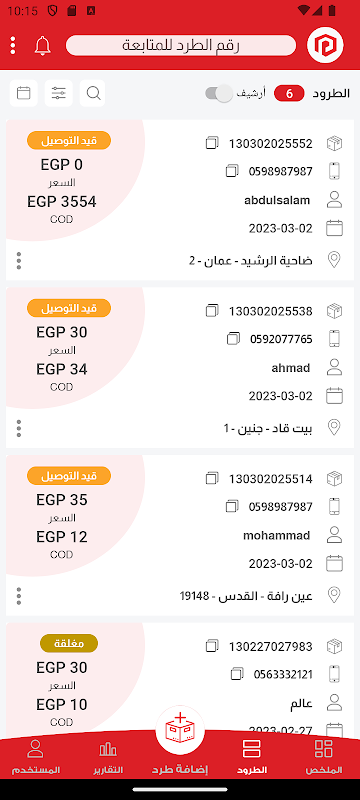Viewport: 360px width, 800px height.
Task: Open the filter sliders icon
Action: [59, 93]
